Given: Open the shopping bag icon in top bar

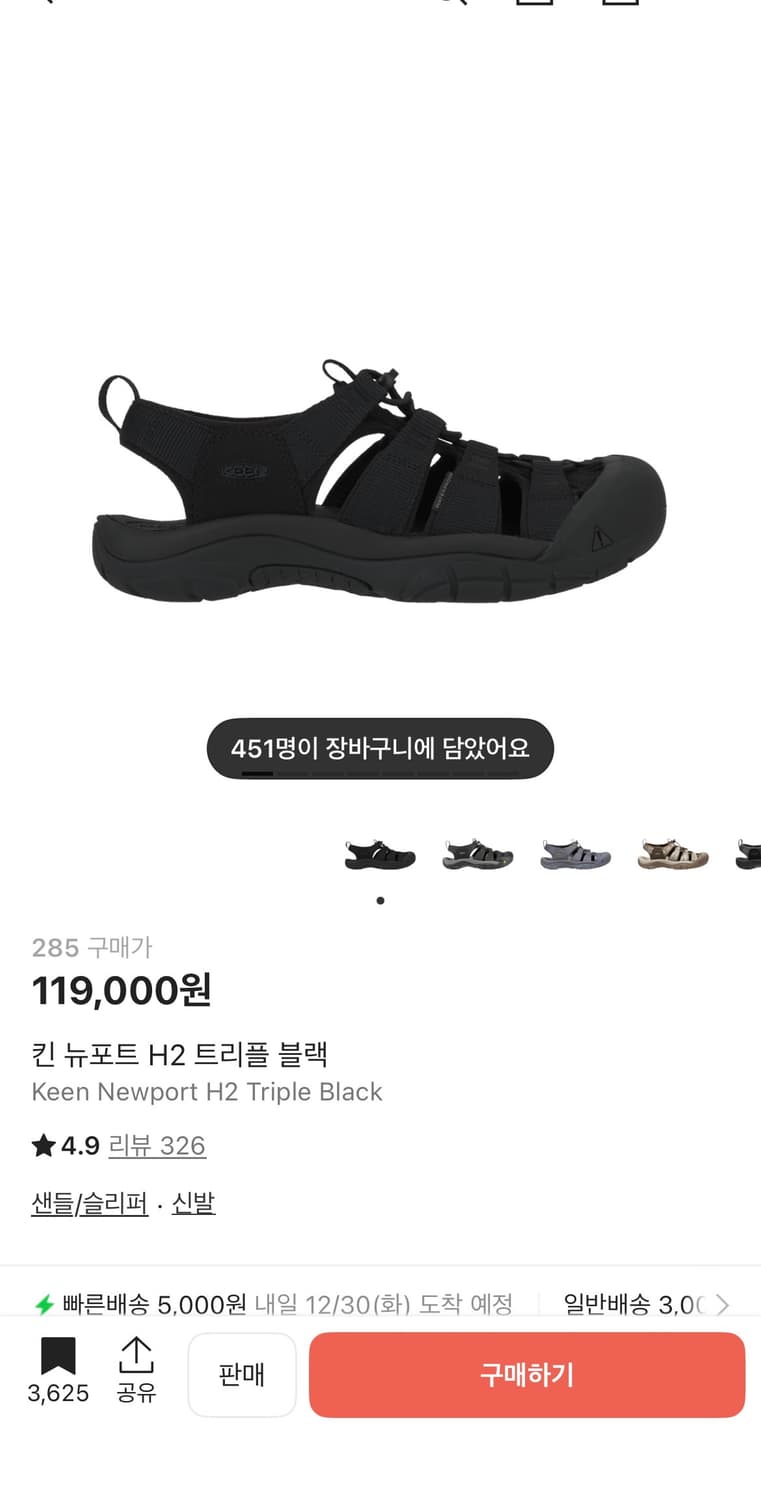Looking at the screenshot, I should 620,5.
